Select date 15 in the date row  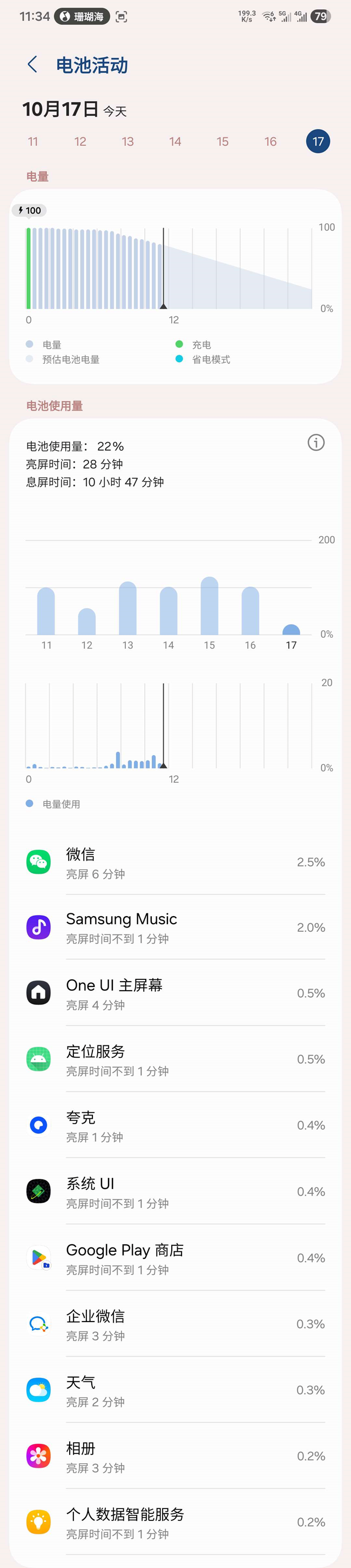tap(222, 142)
